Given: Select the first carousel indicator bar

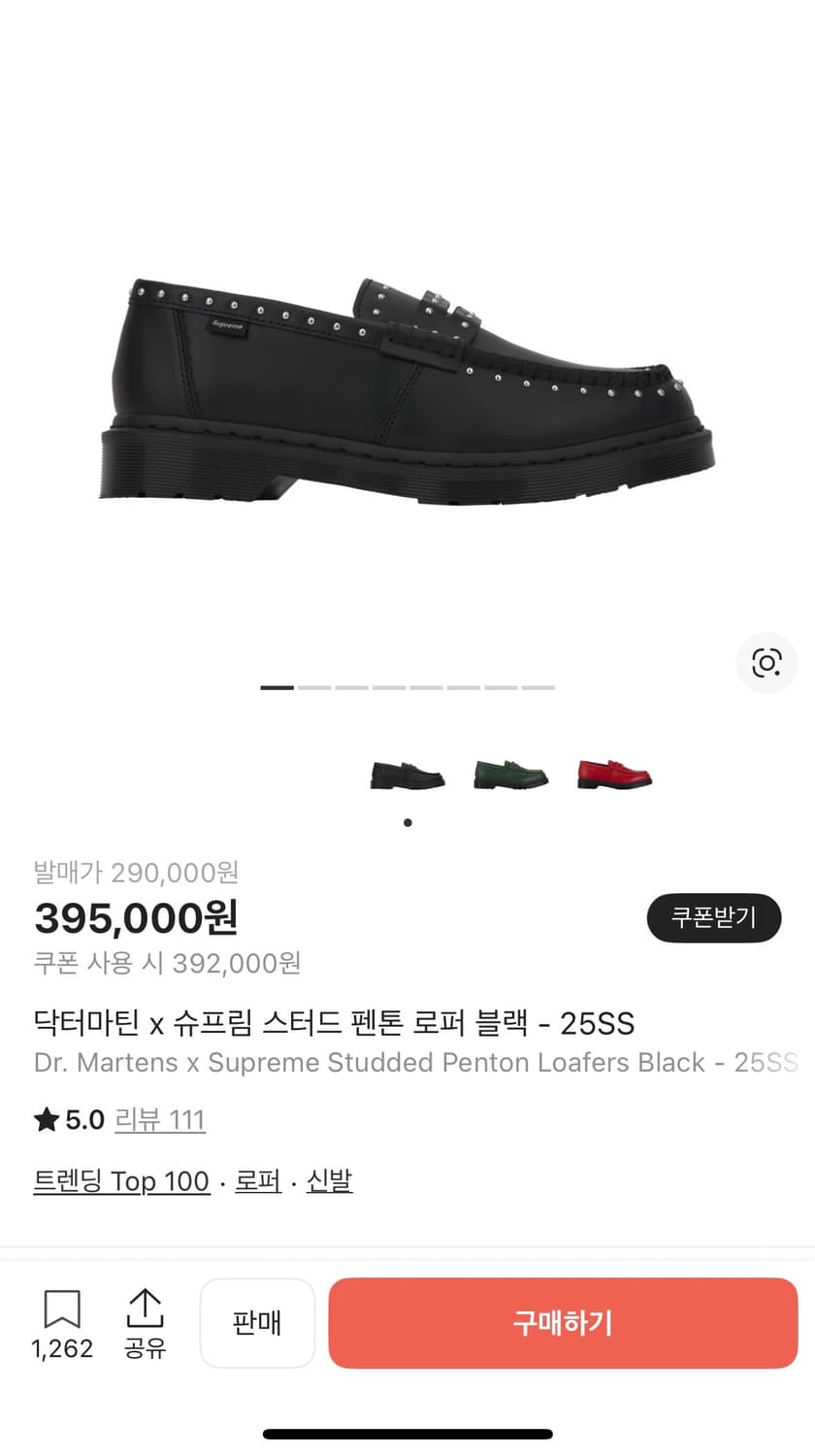Looking at the screenshot, I should pos(277,687).
